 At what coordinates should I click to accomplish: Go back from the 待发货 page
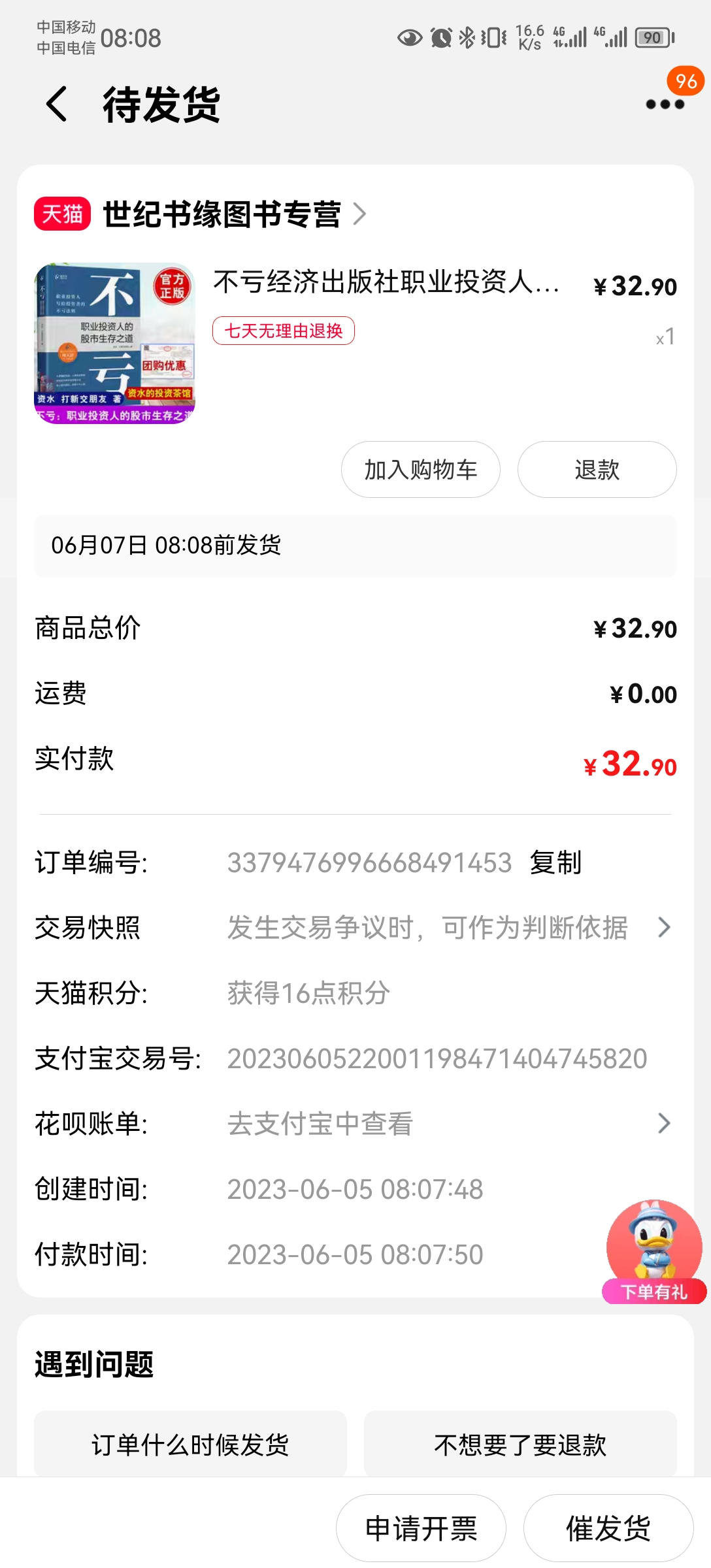[57, 105]
